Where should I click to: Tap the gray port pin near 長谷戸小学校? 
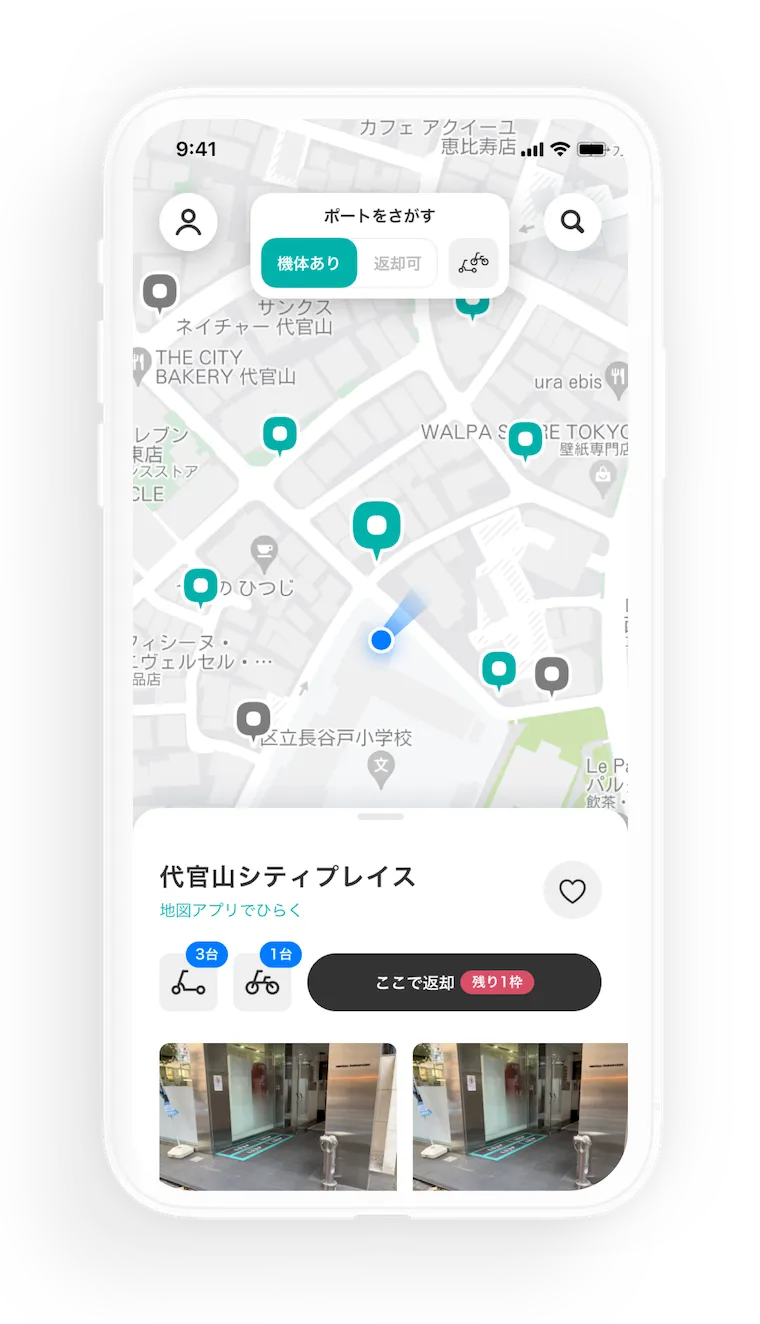click(x=253, y=719)
